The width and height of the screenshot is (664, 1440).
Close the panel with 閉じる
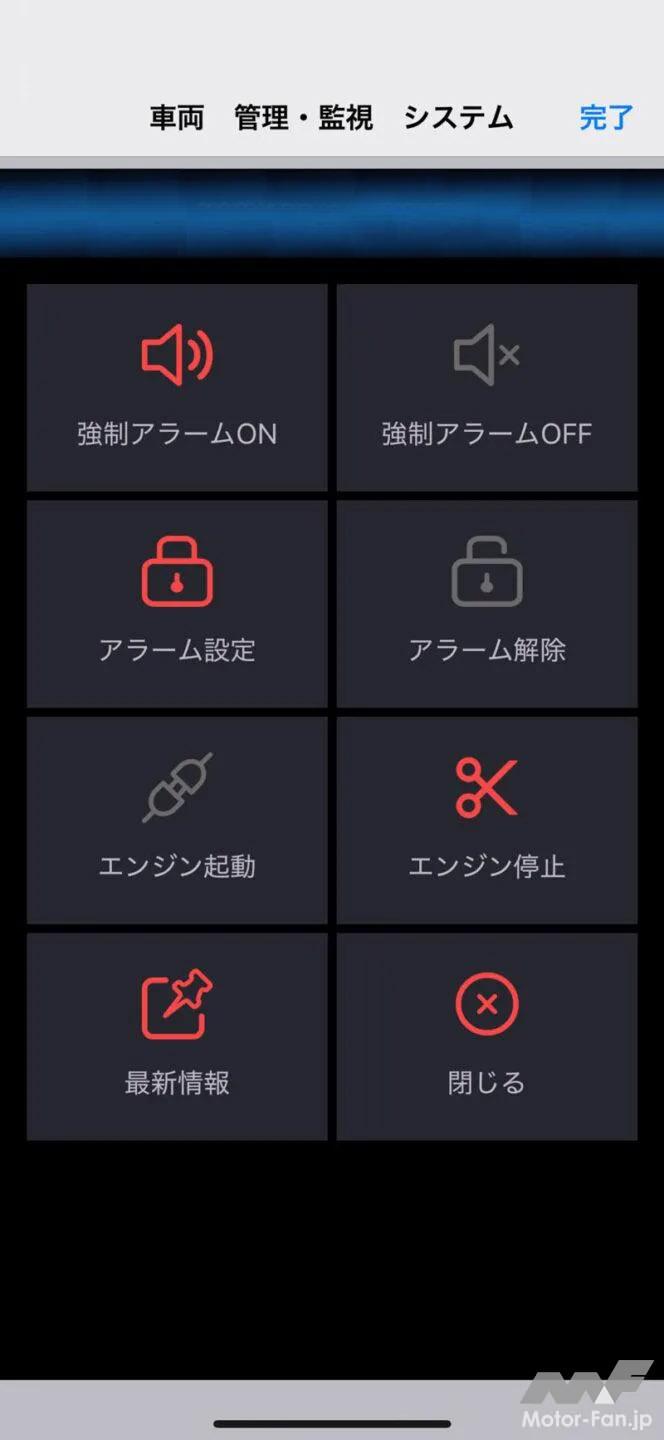point(487,1036)
